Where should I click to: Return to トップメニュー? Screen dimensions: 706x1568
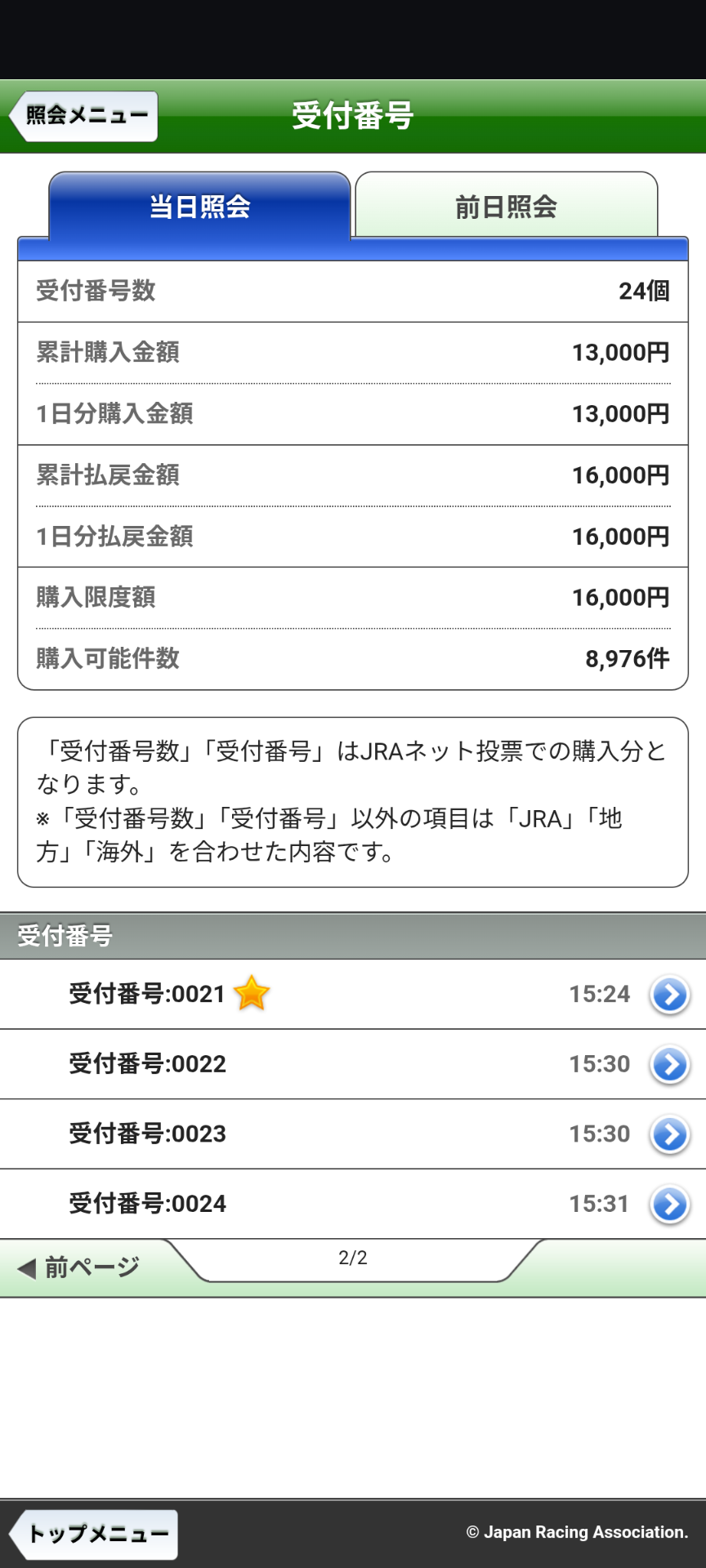pyautogui.click(x=94, y=1534)
